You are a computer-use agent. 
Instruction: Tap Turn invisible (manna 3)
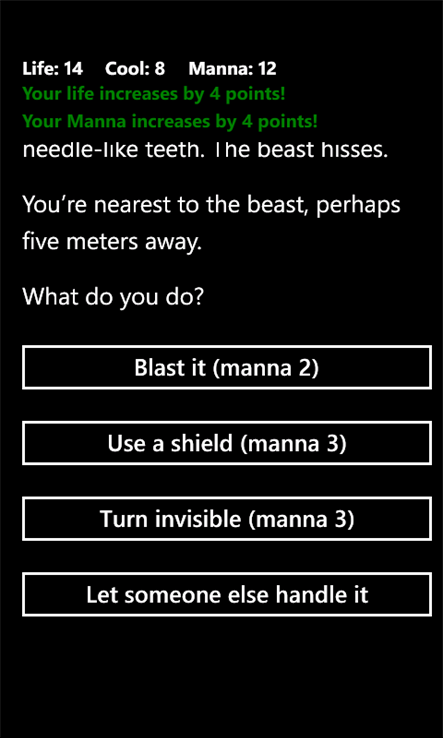click(226, 519)
